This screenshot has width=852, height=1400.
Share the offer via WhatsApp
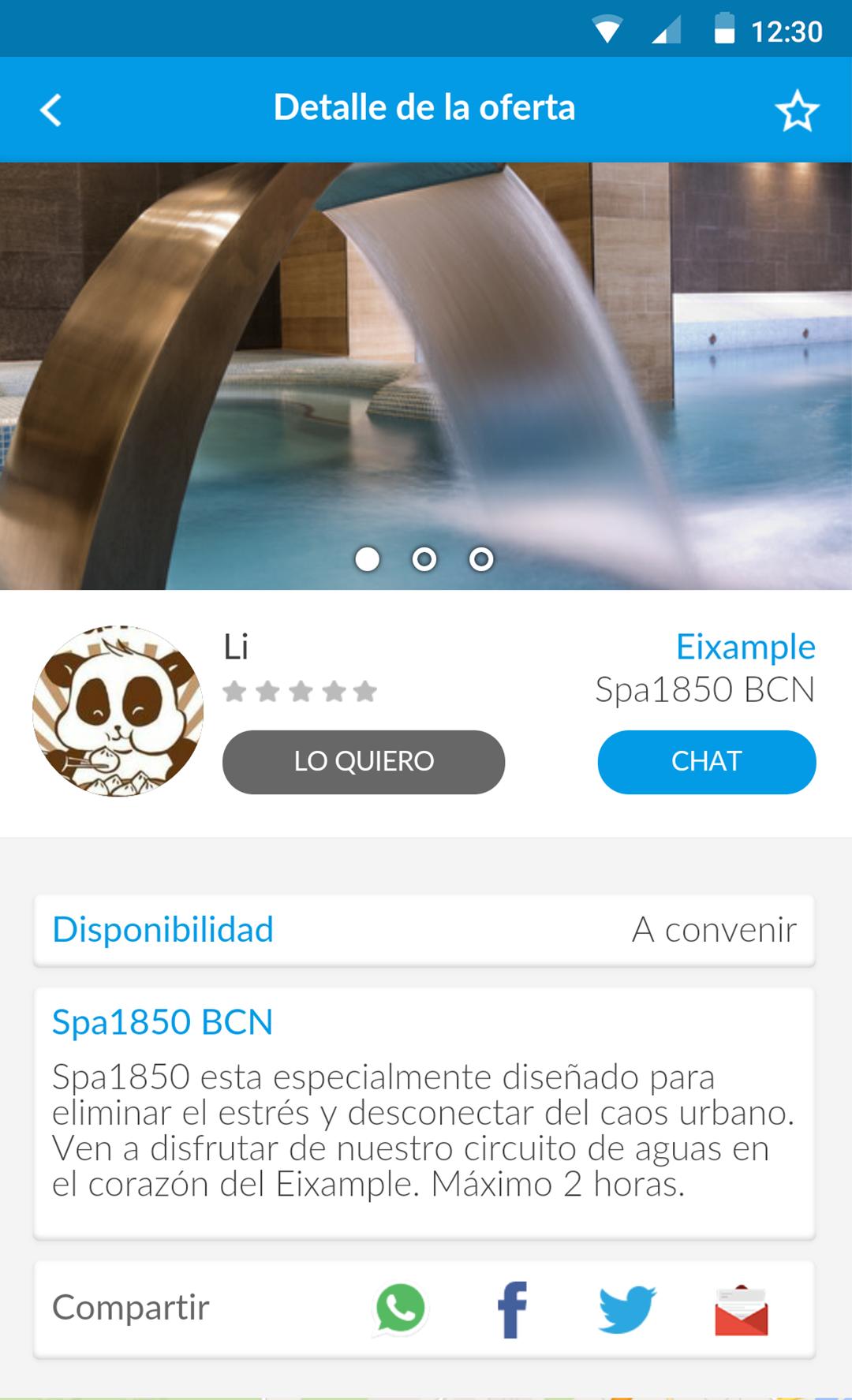[400, 1309]
